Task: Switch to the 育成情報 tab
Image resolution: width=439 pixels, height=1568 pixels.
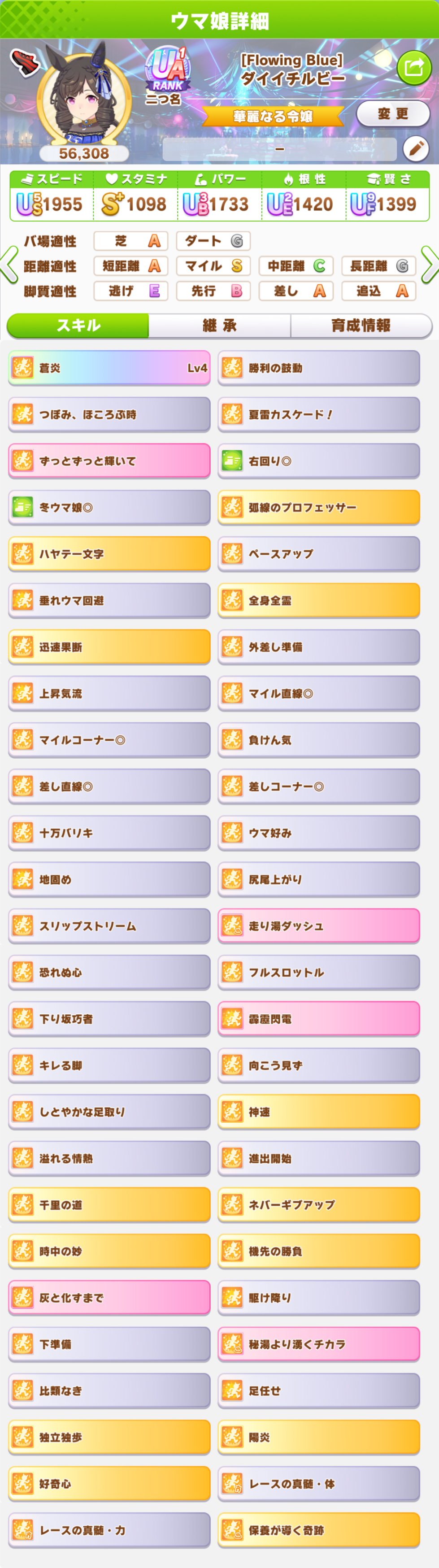Action: pyautogui.click(x=361, y=326)
